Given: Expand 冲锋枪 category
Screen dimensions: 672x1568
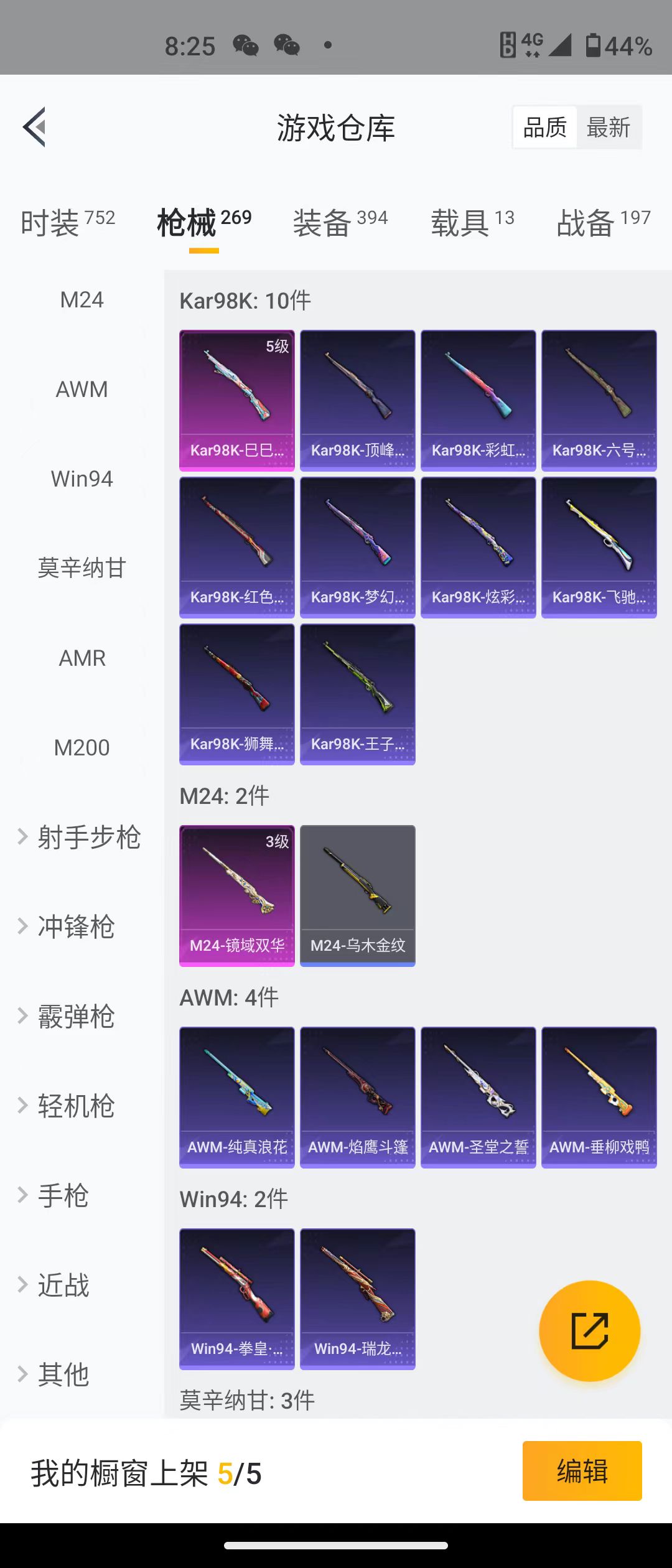Looking at the screenshot, I should point(68,926).
